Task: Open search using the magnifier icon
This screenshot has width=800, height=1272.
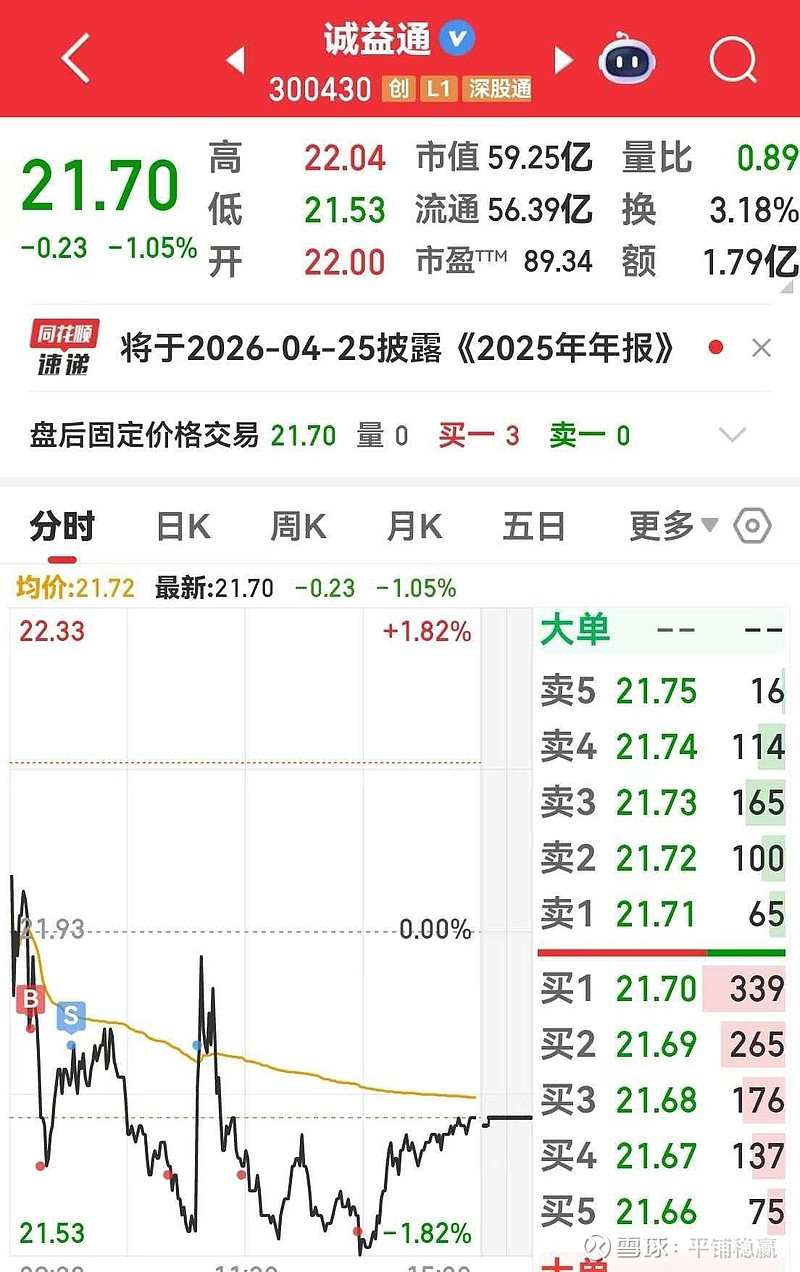Action: [x=734, y=60]
